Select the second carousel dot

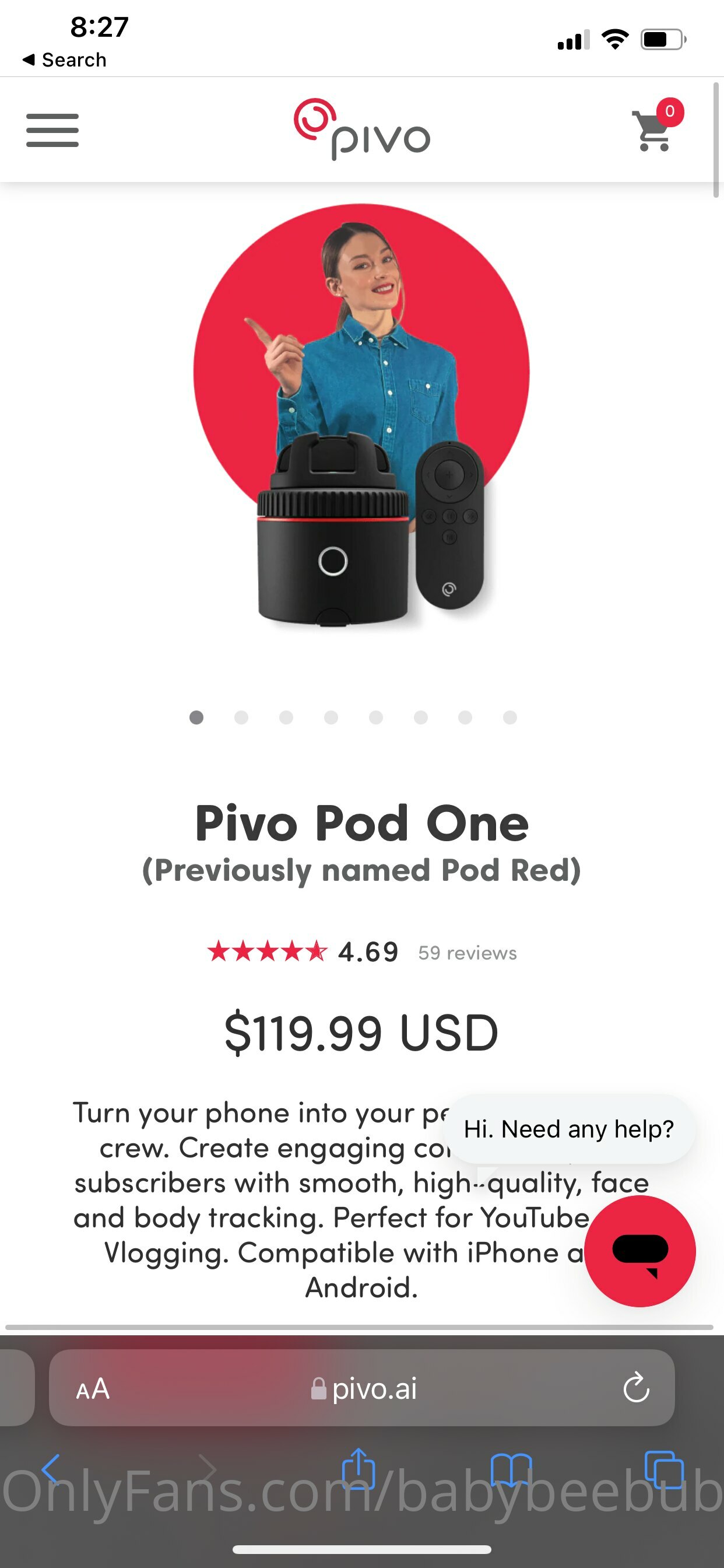(x=241, y=717)
